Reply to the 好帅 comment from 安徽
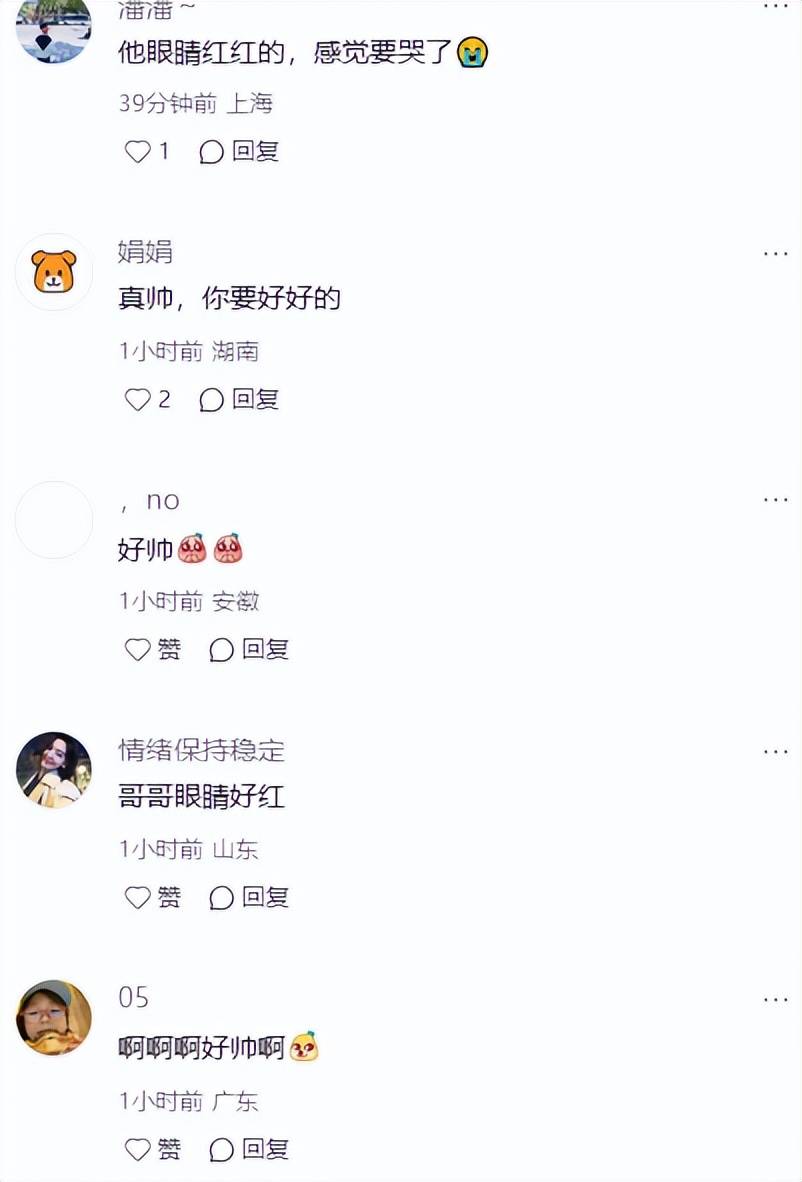802x1182 pixels. pyautogui.click(x=249, y=650)
